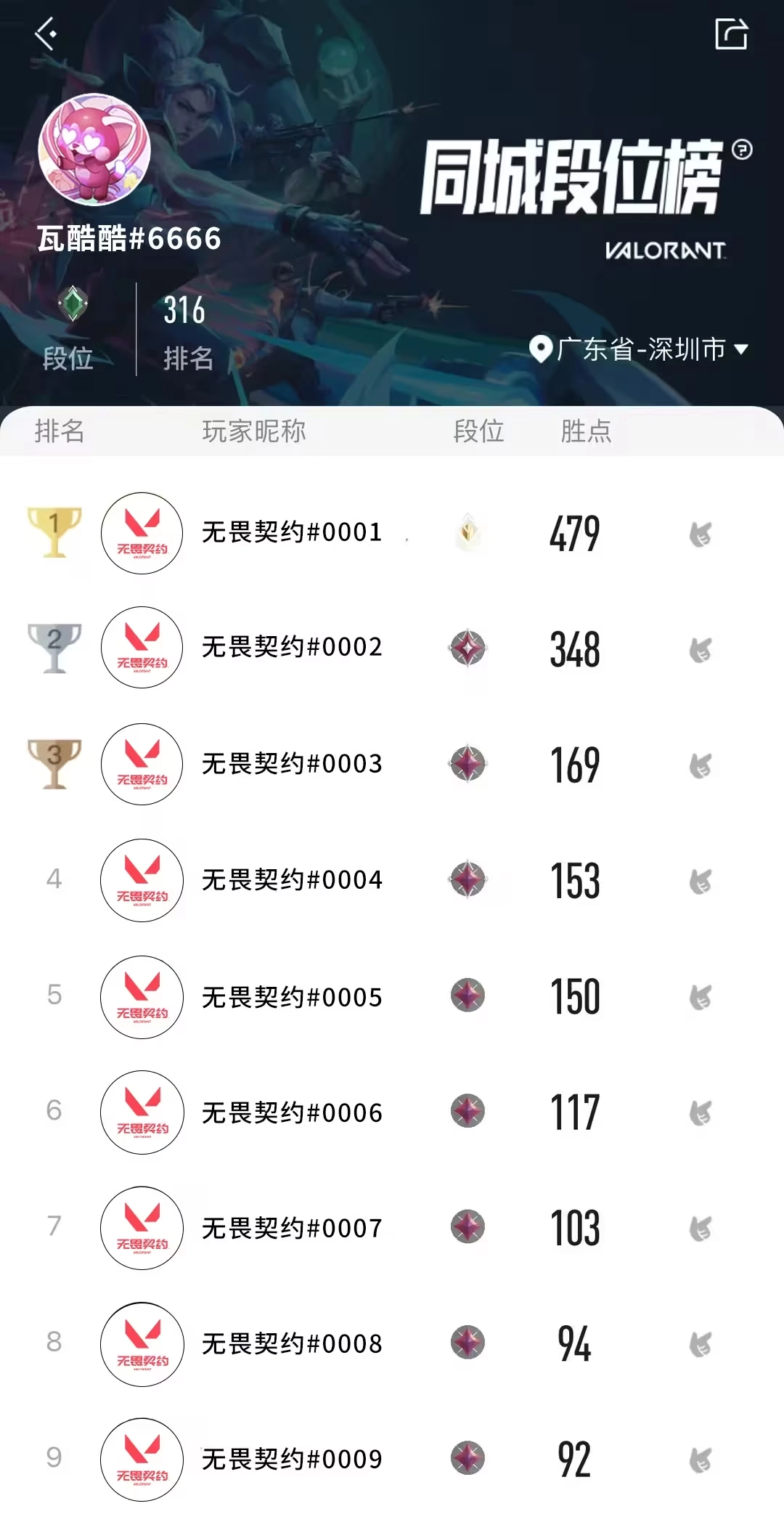The height and width of the screenshot is (1522, 784).
Task: Thumbs-up player 无畏契约#0009
Action: point(701,1460)
